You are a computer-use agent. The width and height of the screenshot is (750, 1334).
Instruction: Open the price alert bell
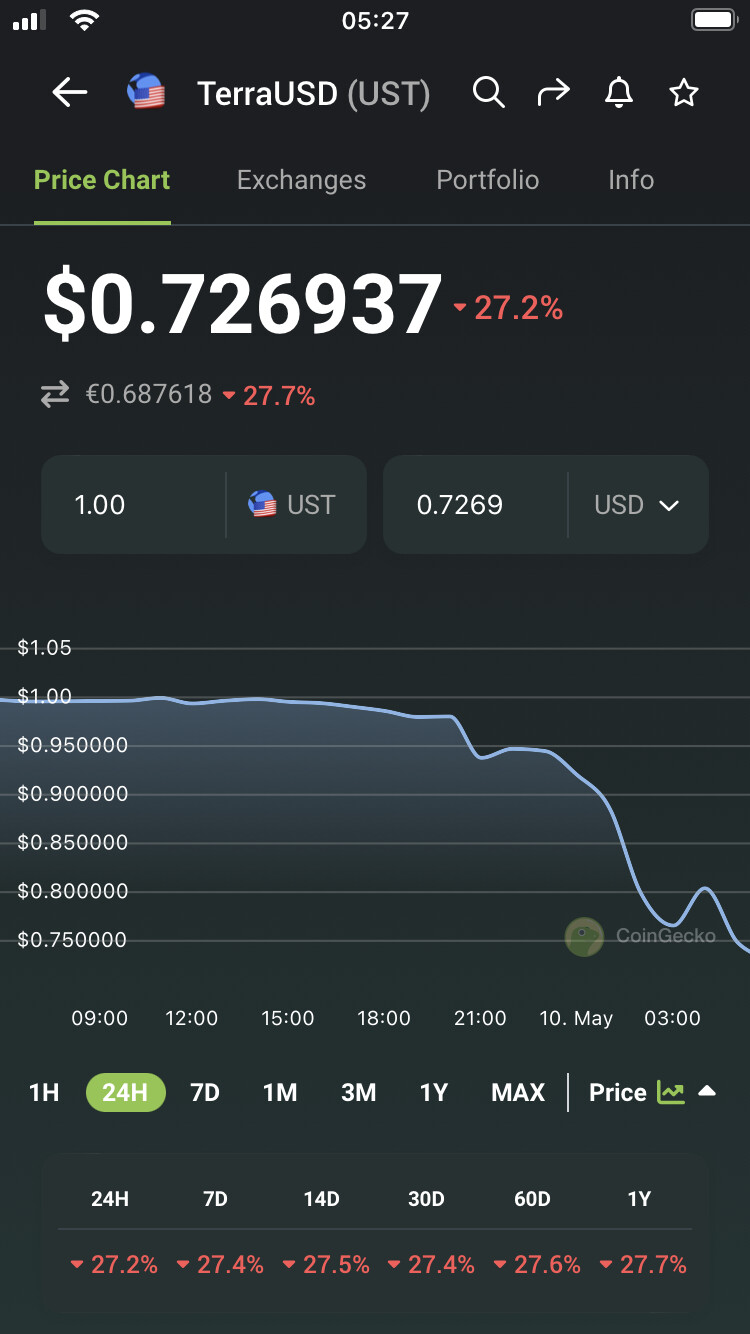619,93
